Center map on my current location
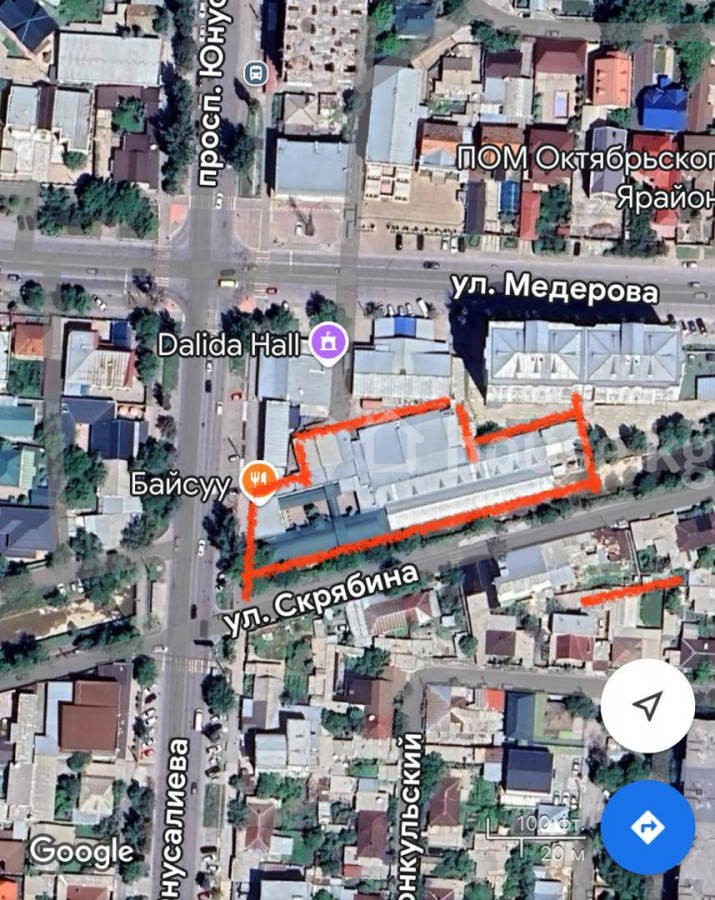 coord(647,706)
